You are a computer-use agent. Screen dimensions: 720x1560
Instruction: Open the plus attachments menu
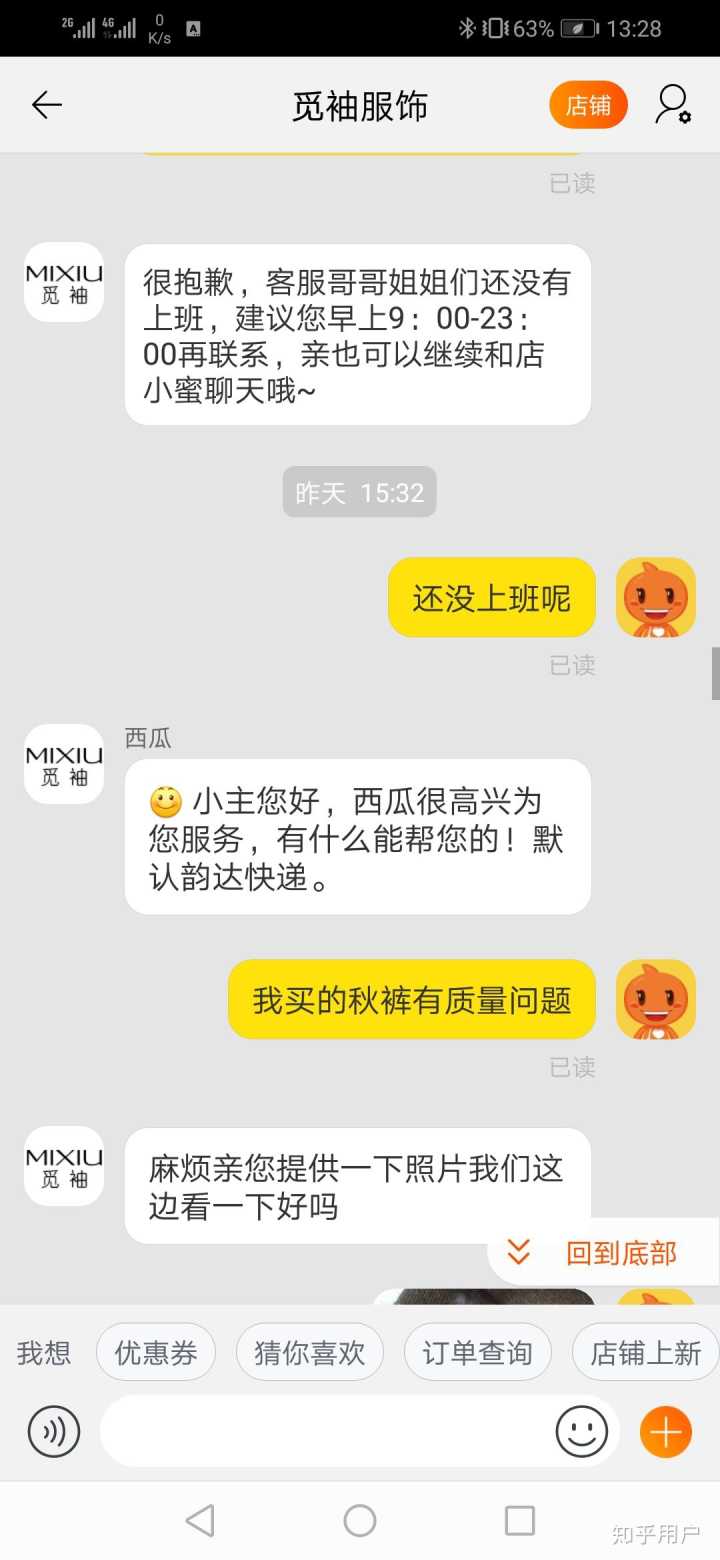[x=665, y=1431]
